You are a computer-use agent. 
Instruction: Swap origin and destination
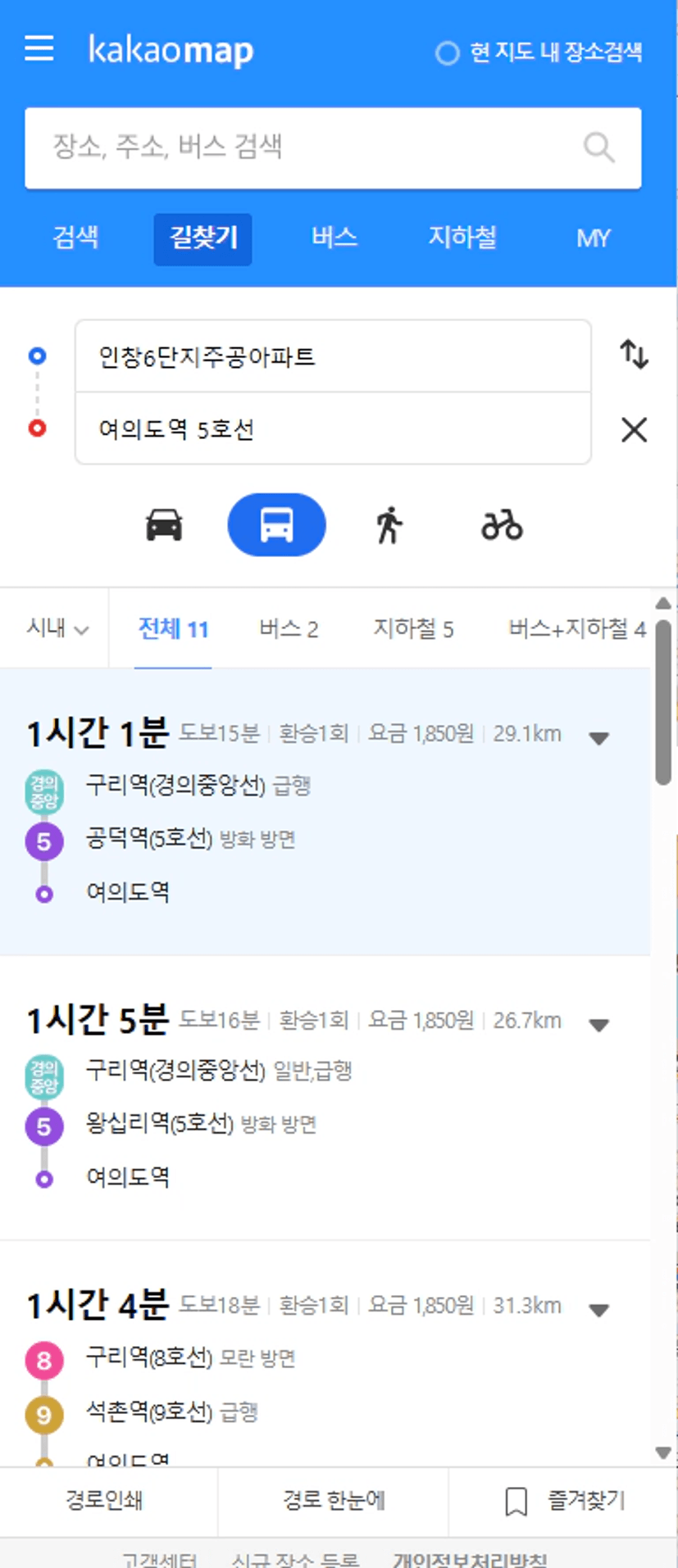(635, 355)
